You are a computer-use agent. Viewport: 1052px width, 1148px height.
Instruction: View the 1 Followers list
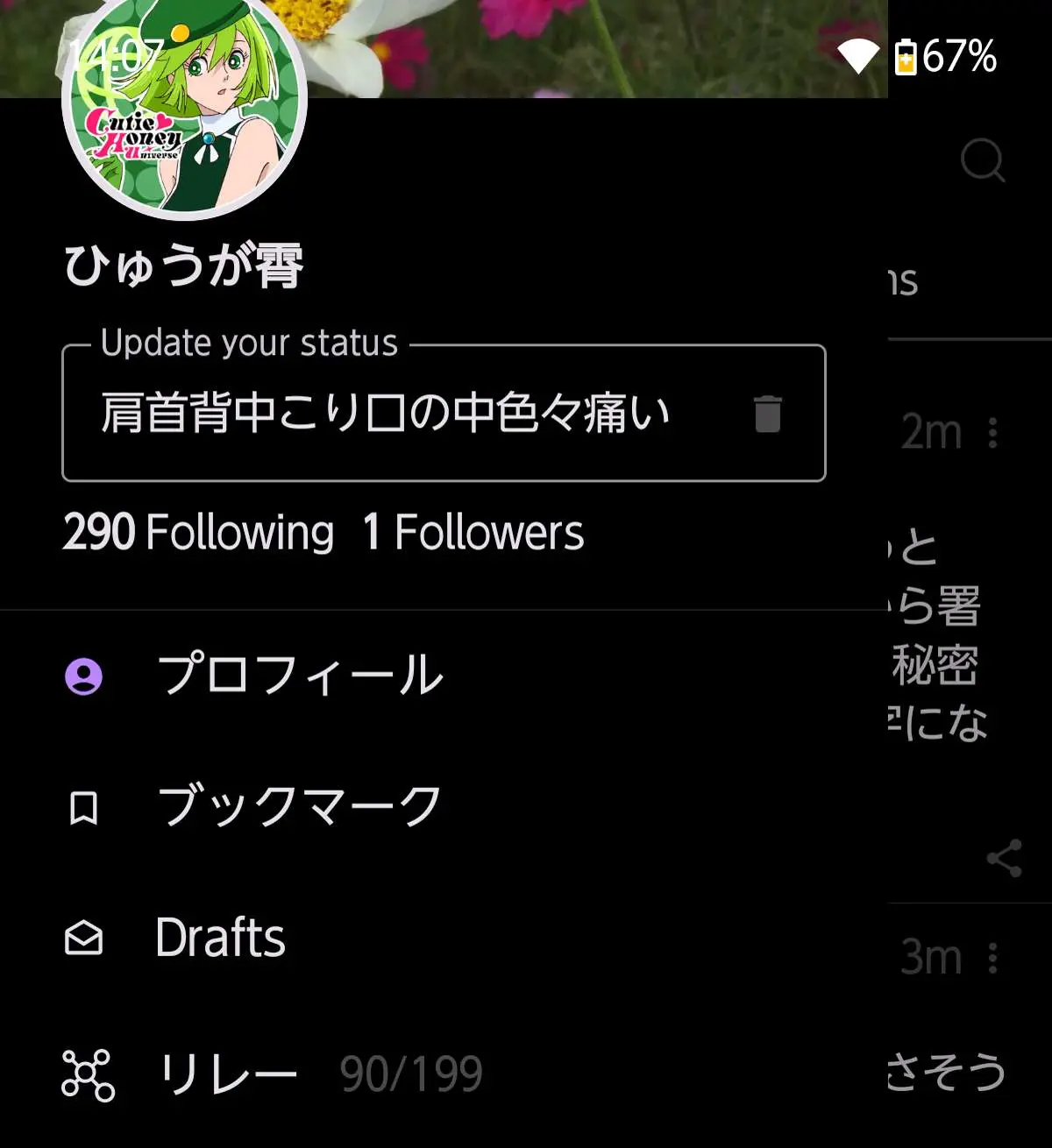[473, 532]
